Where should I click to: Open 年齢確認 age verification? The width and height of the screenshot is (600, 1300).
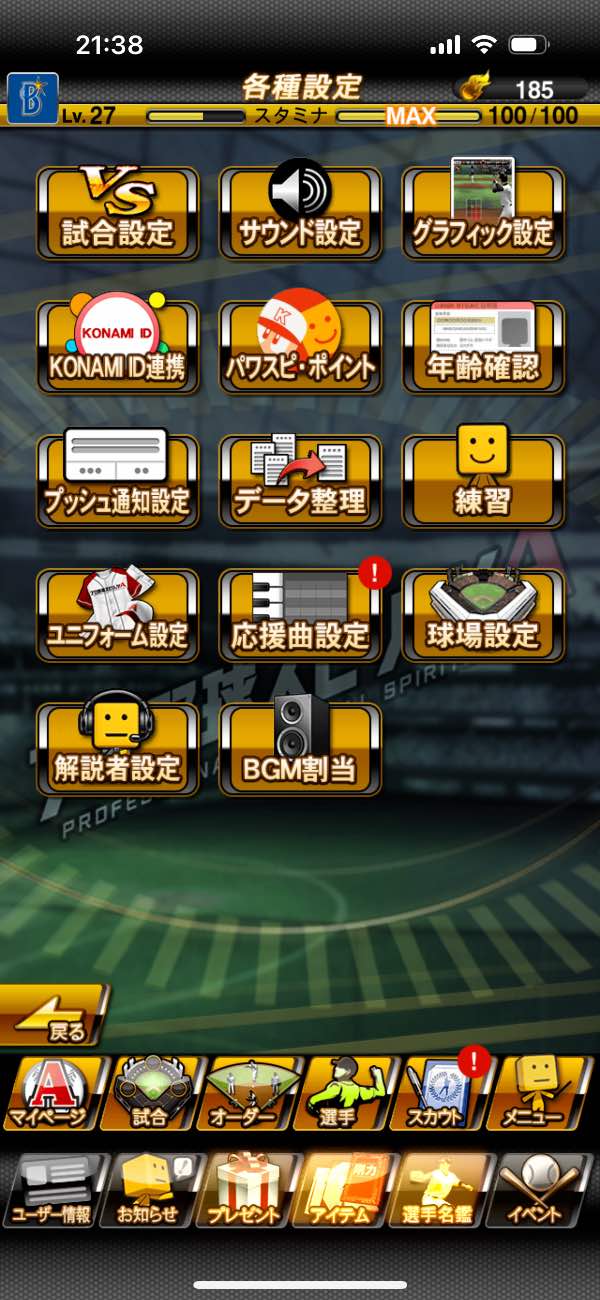click(x=483, y=347)
